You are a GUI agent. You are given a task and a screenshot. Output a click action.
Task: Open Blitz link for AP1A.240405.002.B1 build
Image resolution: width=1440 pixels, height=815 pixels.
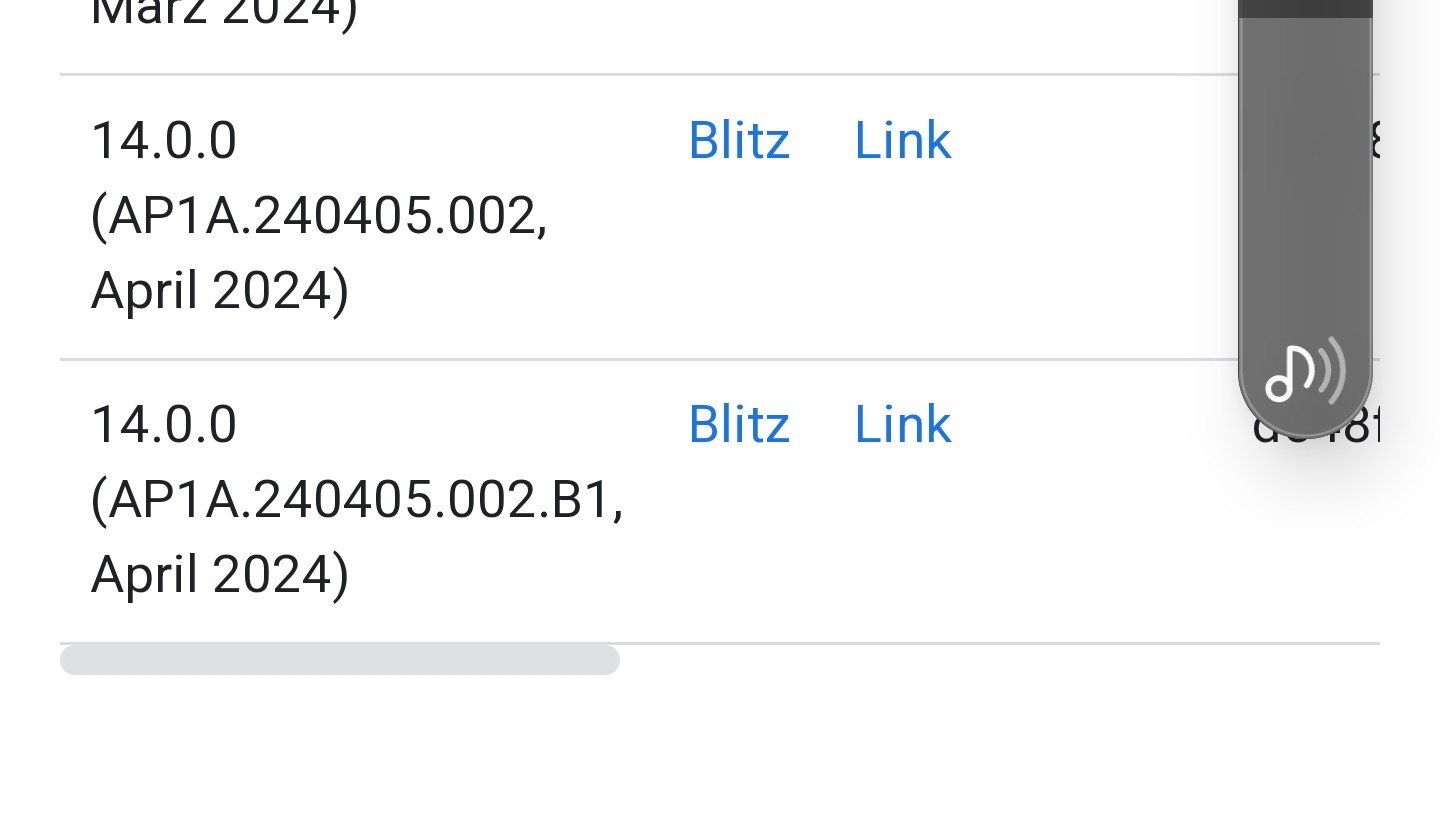click(x=739, y=425)
